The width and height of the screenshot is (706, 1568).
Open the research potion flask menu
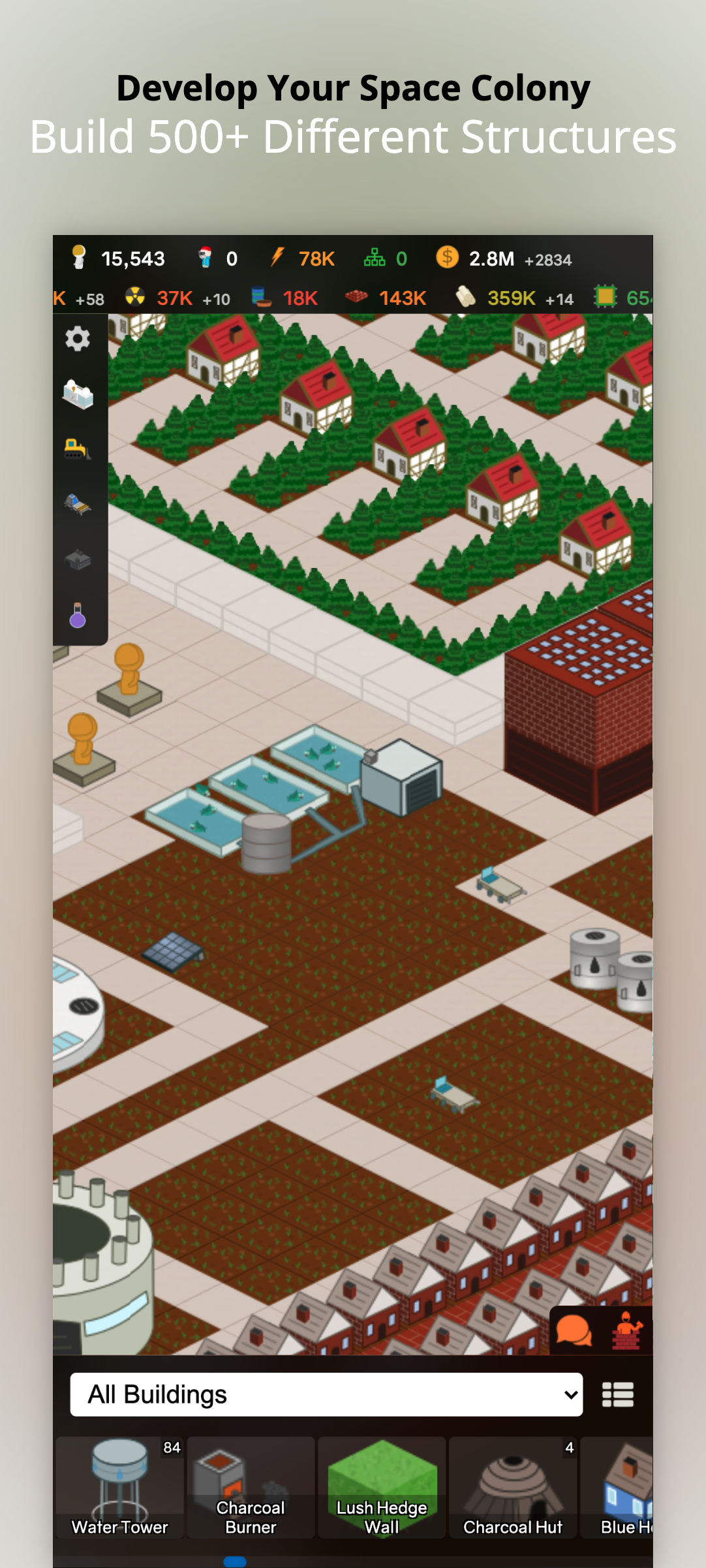tap(78, 614)
